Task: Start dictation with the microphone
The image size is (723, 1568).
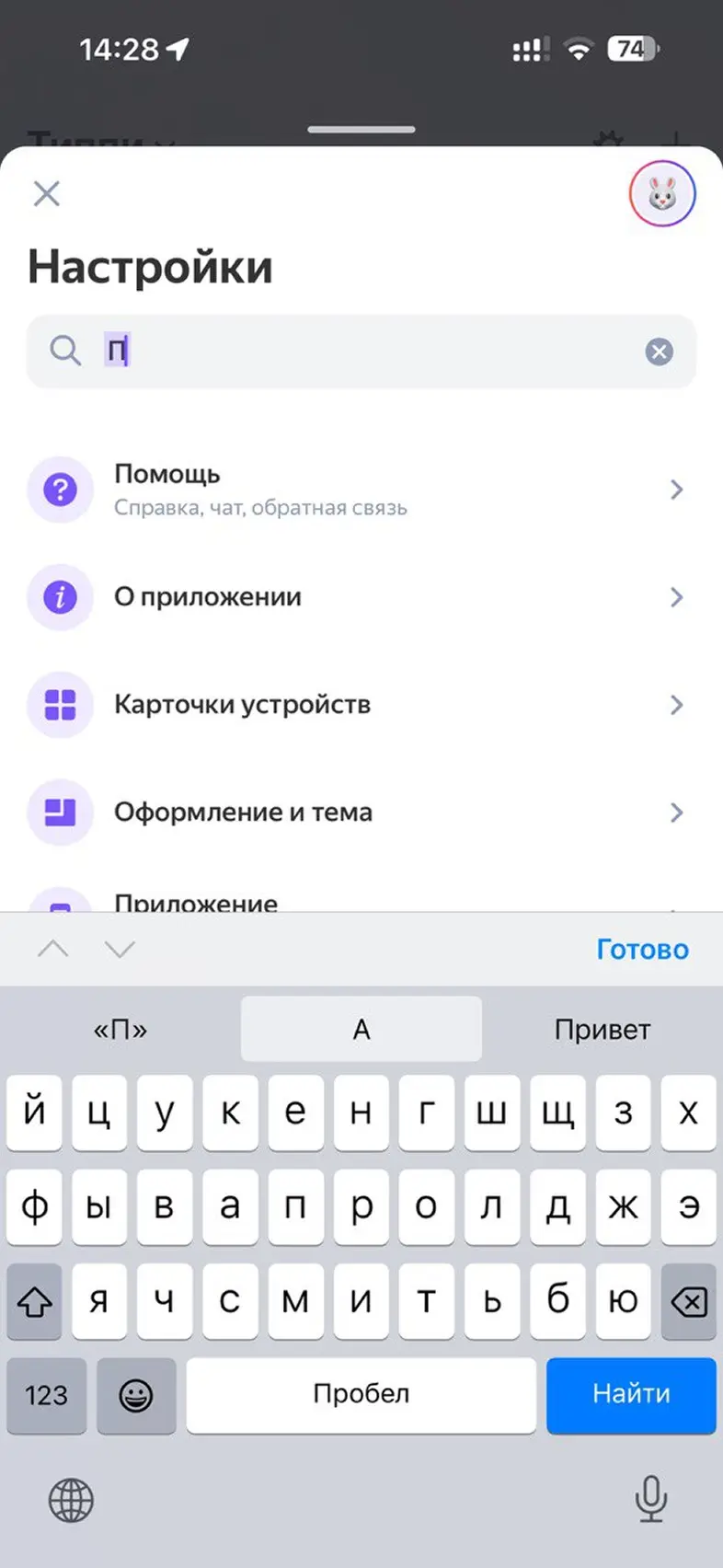Action: pyautogui.click(x=651, y=1499)
